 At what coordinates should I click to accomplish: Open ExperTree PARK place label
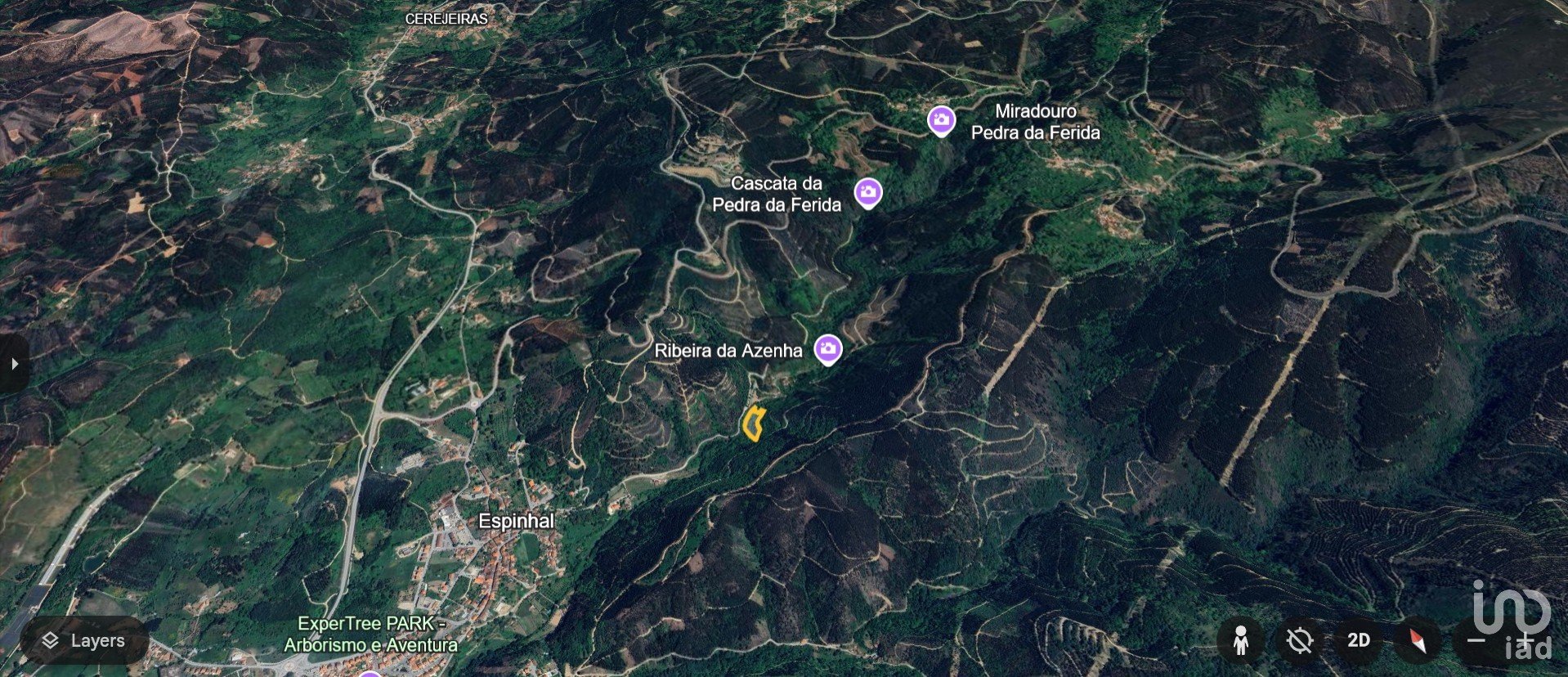click(x=370, y=634)
